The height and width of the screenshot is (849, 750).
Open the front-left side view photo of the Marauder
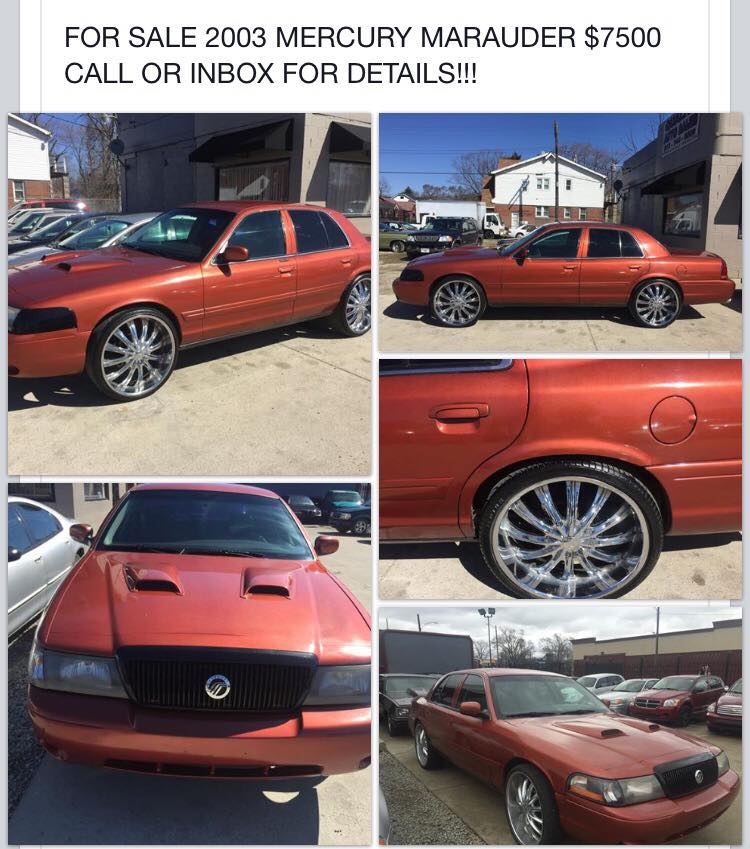[189, 294]
